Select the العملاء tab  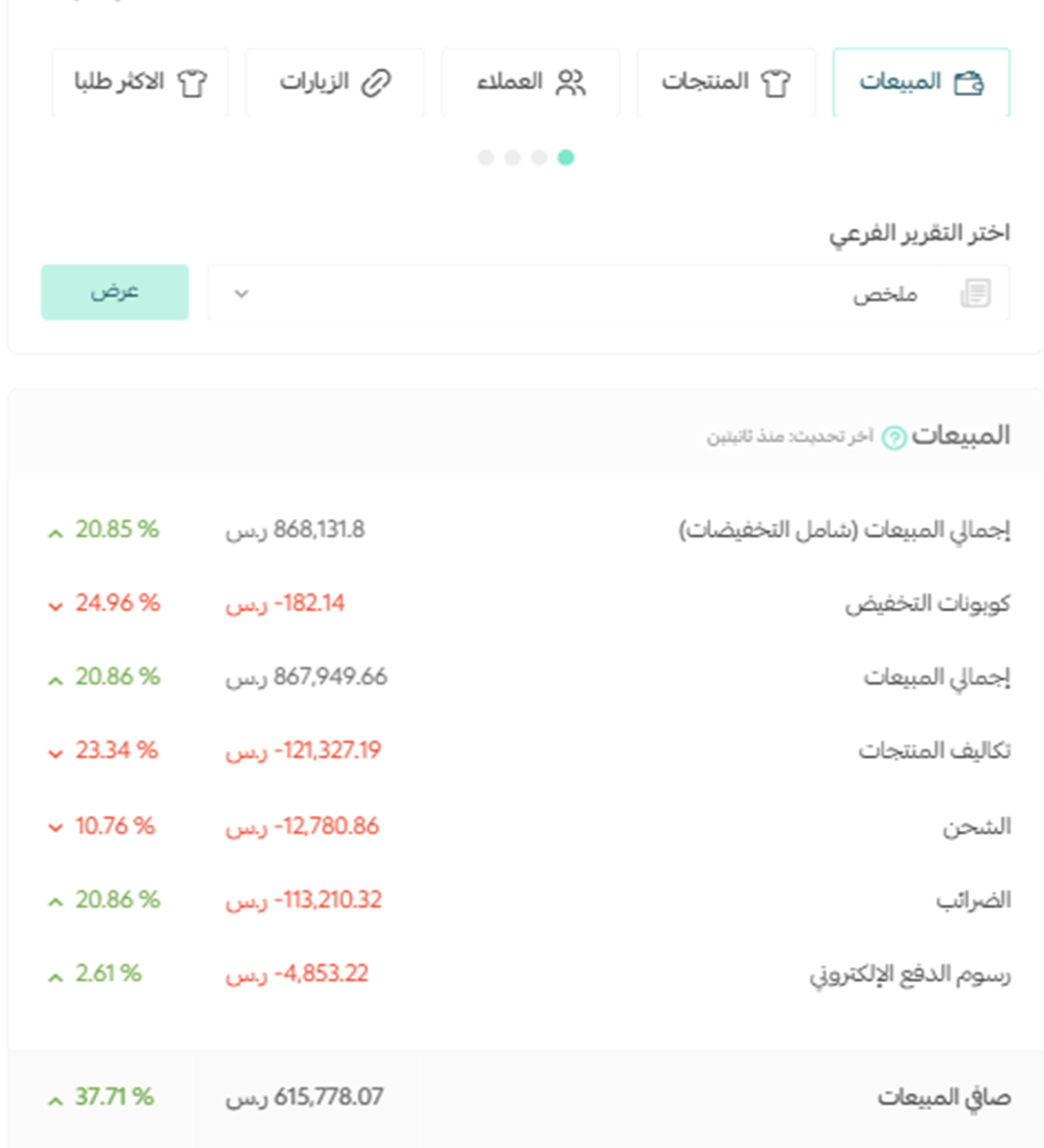[x=530, y=83]
